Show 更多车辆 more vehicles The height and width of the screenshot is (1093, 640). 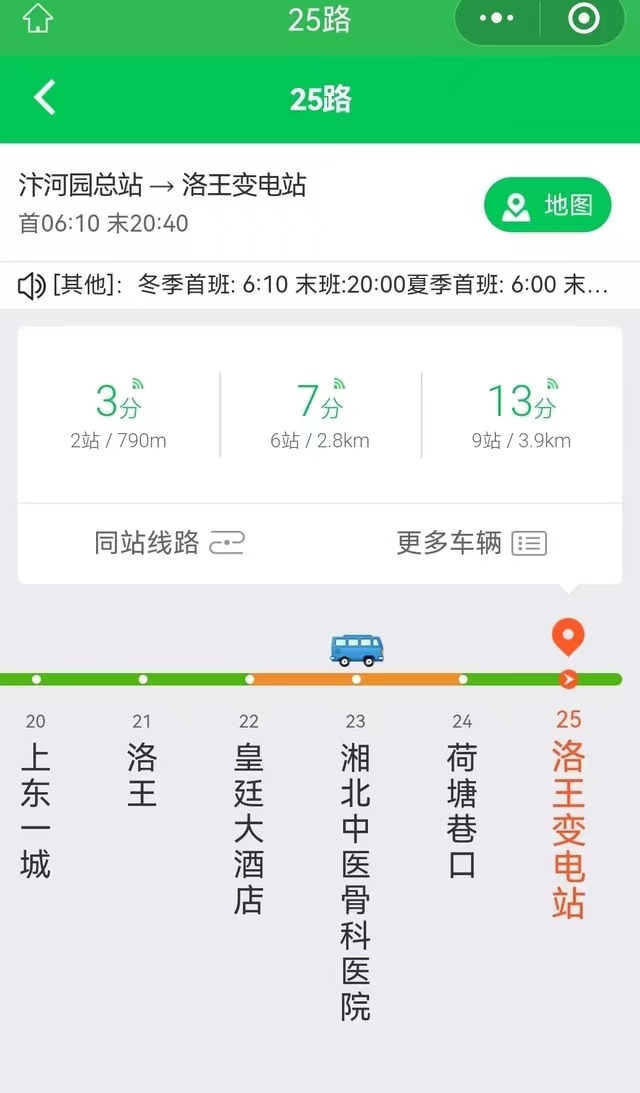pyautogui.click(x=471, y=543)
